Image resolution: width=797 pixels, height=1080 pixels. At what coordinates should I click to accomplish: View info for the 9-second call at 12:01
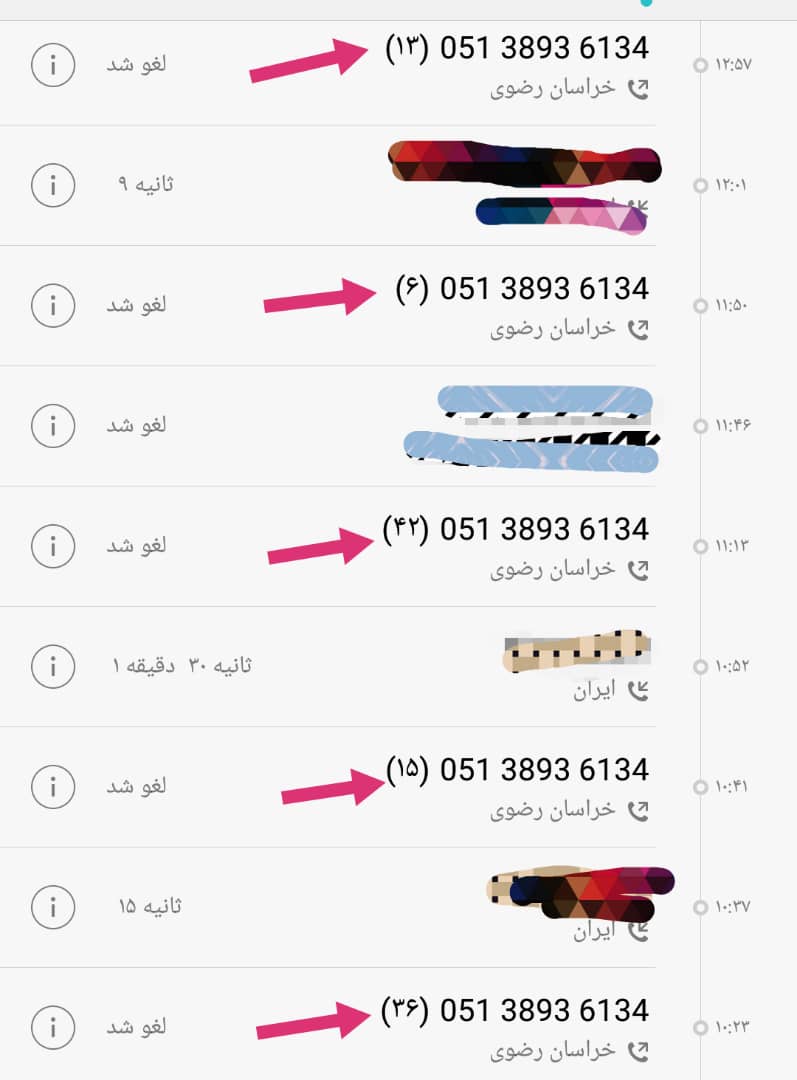click(53, 185)
